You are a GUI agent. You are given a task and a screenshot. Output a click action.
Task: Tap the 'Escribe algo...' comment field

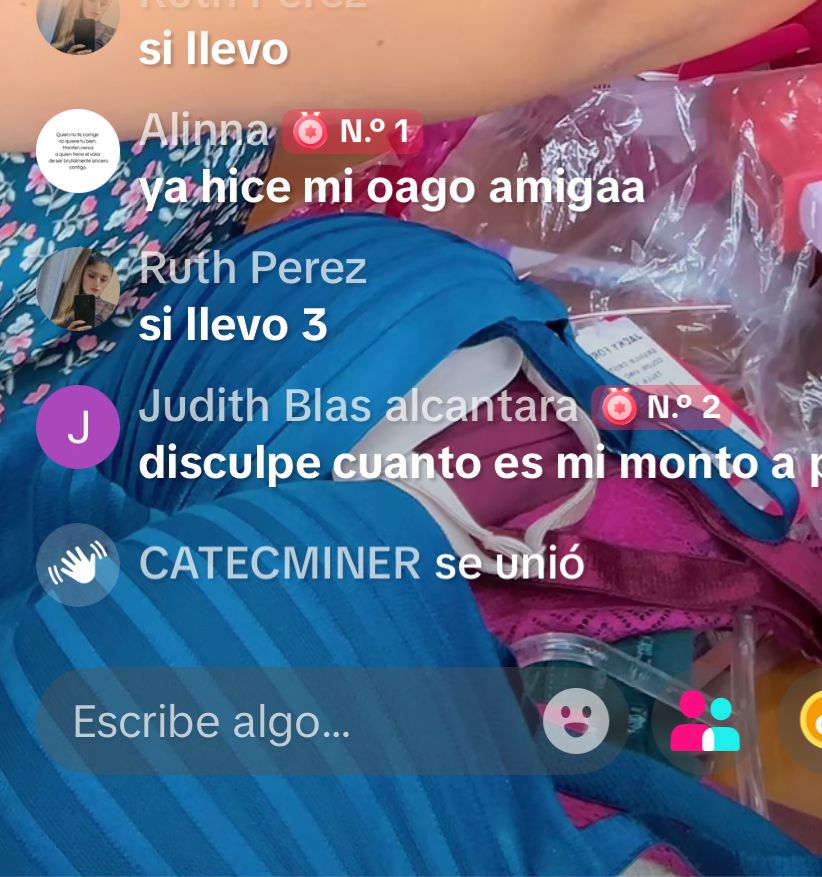290,721
